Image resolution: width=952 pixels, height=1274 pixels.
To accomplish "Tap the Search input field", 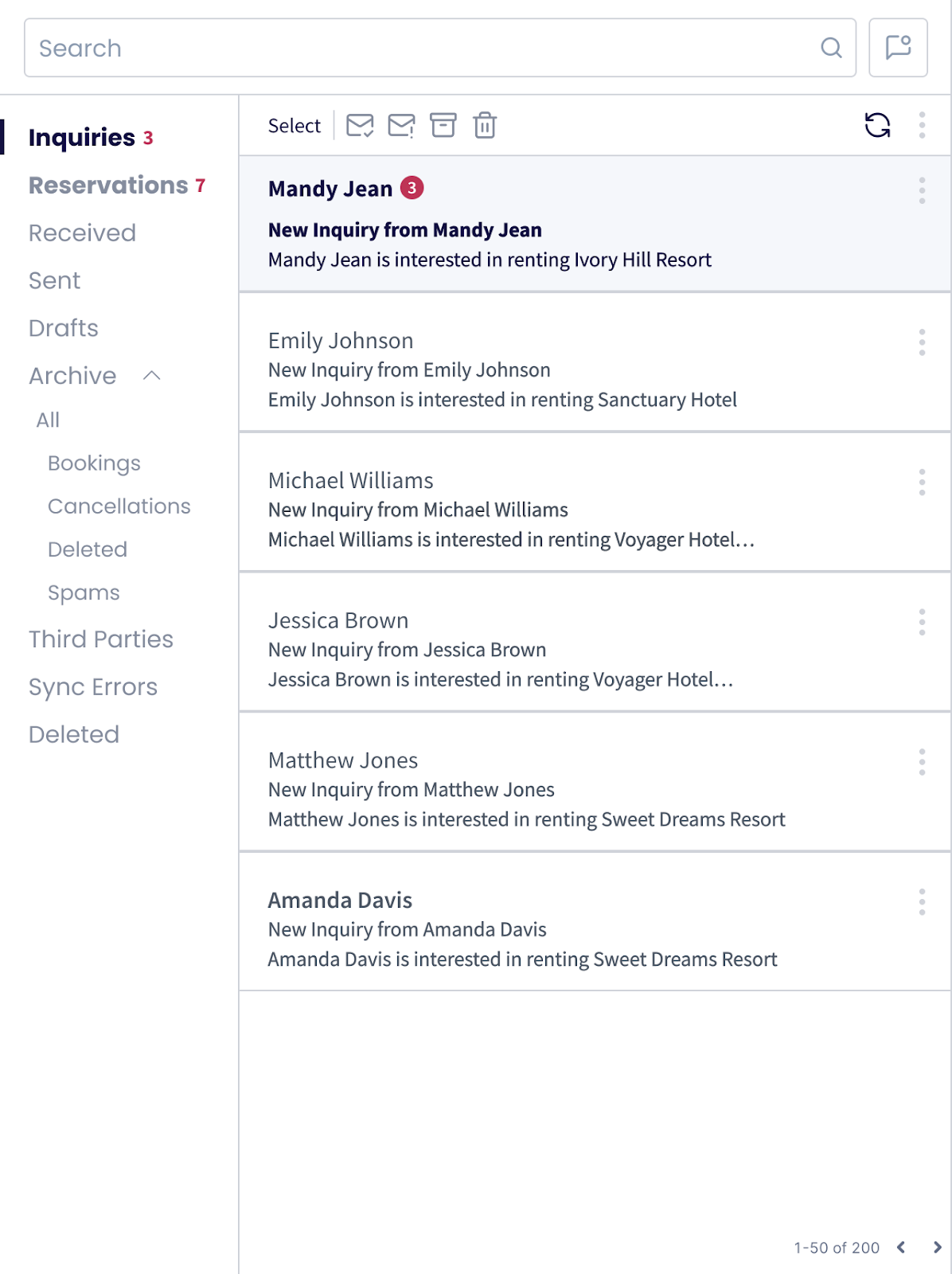I will click(x=422, y=49).
